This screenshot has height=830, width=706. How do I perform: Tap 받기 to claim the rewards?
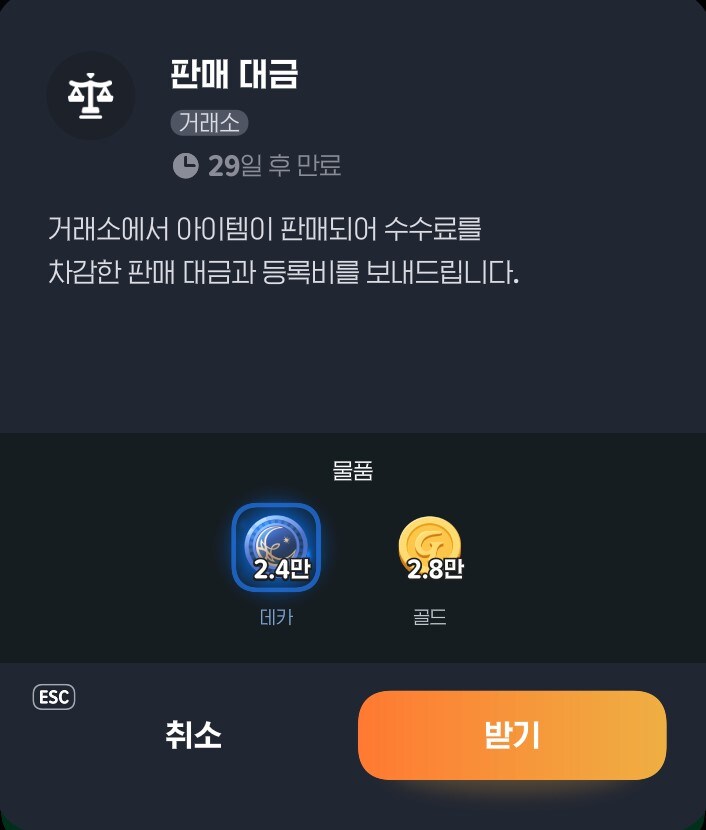pyautogui.click(x=512, y=735)
